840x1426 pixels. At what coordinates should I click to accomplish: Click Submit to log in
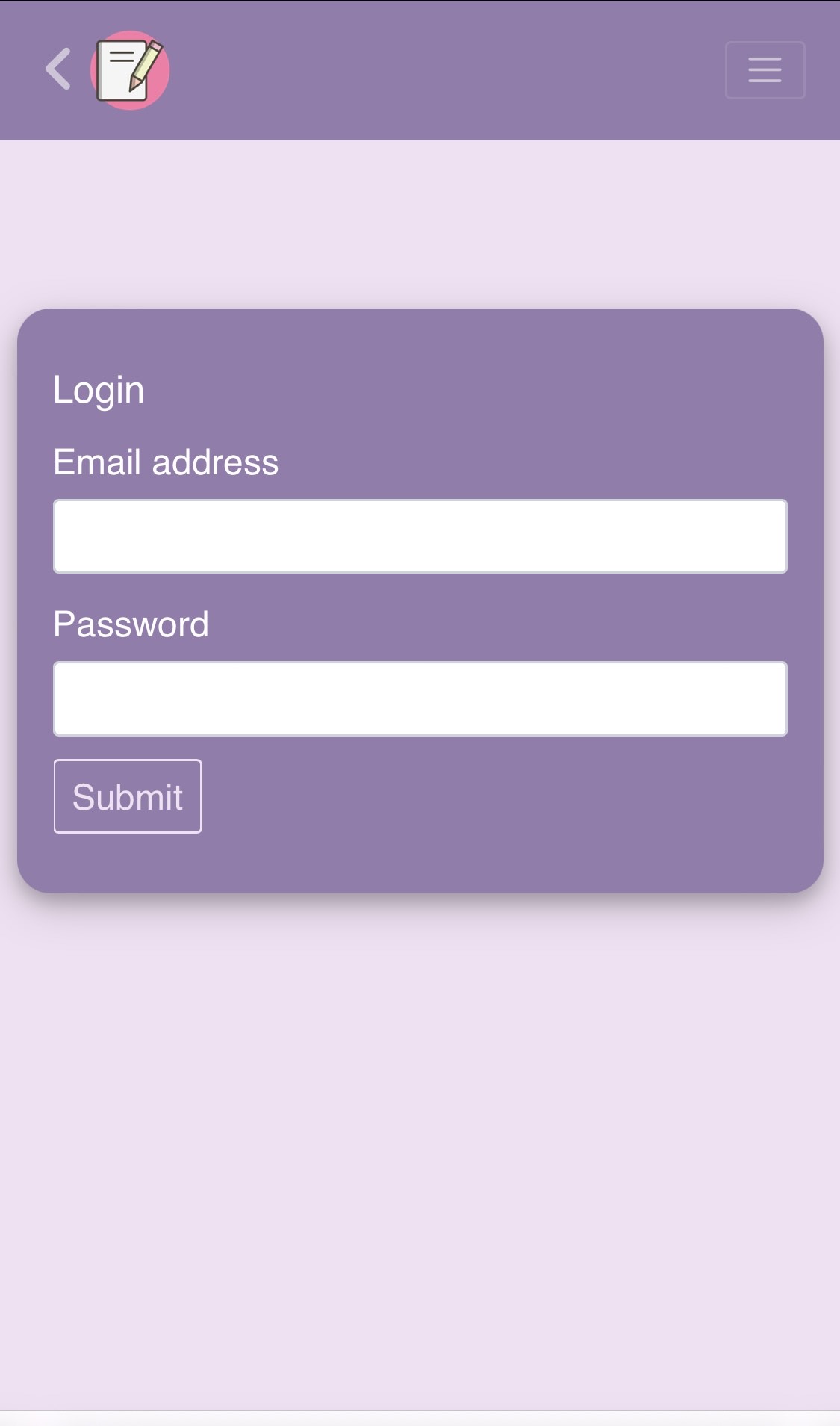127,796
